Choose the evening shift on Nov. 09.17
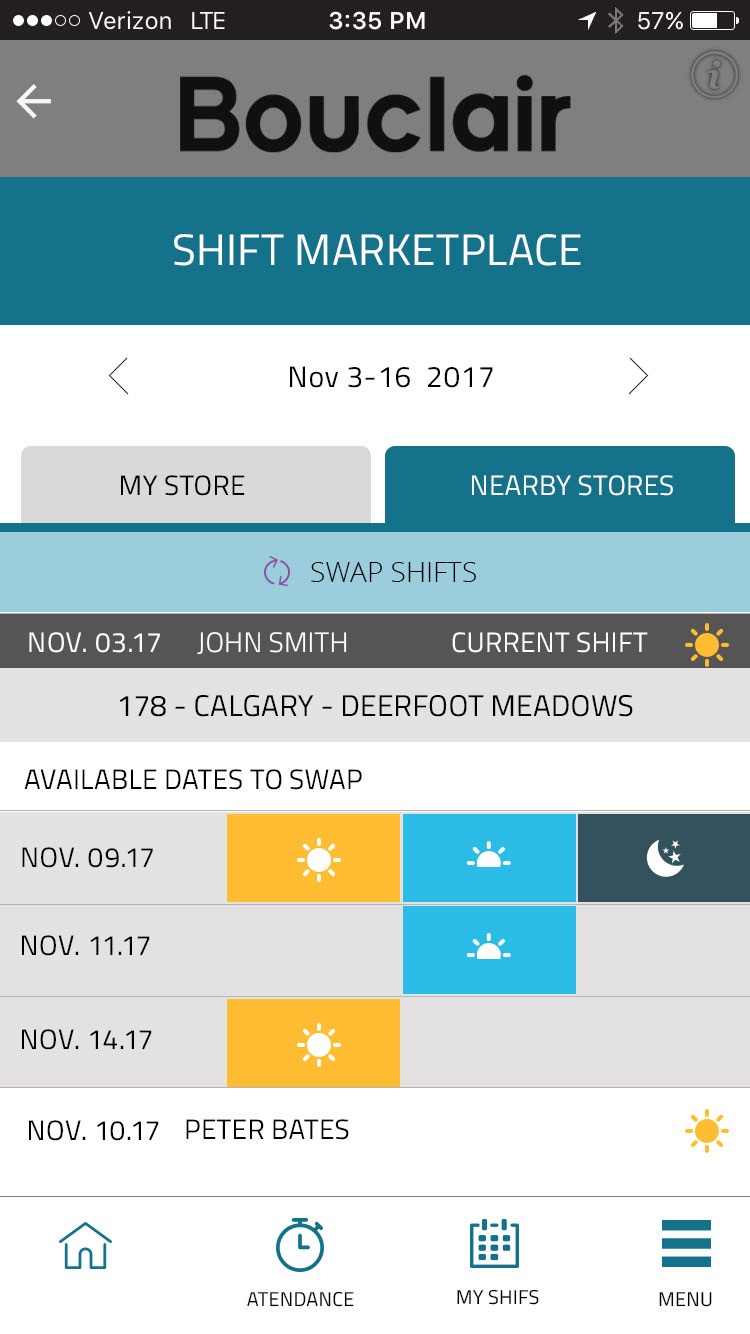The image size is (750, 1334). point(489,858)
